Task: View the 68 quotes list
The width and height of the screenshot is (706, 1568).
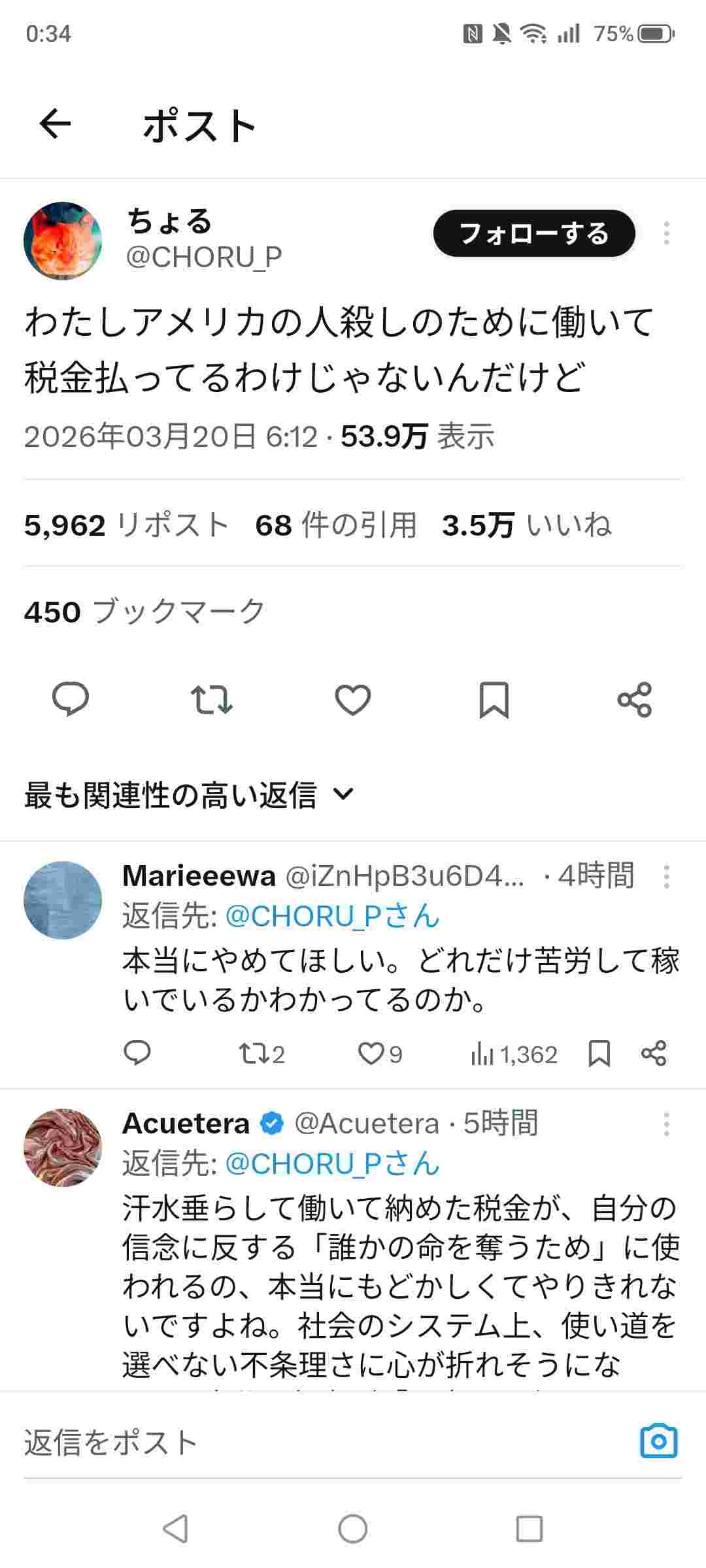Action: pos(335,525)
